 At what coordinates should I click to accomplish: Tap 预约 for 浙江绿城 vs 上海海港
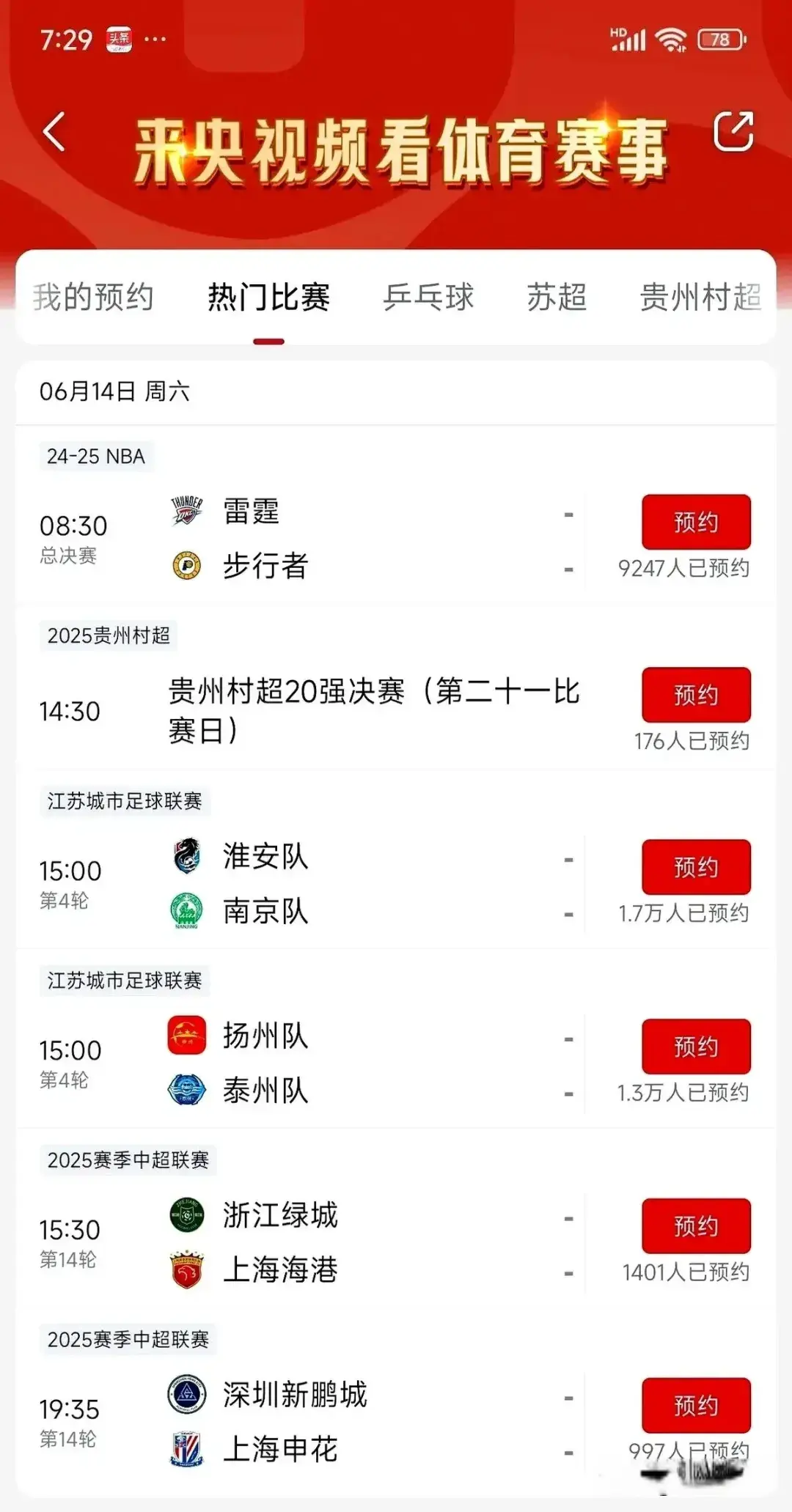[696, 1225]
